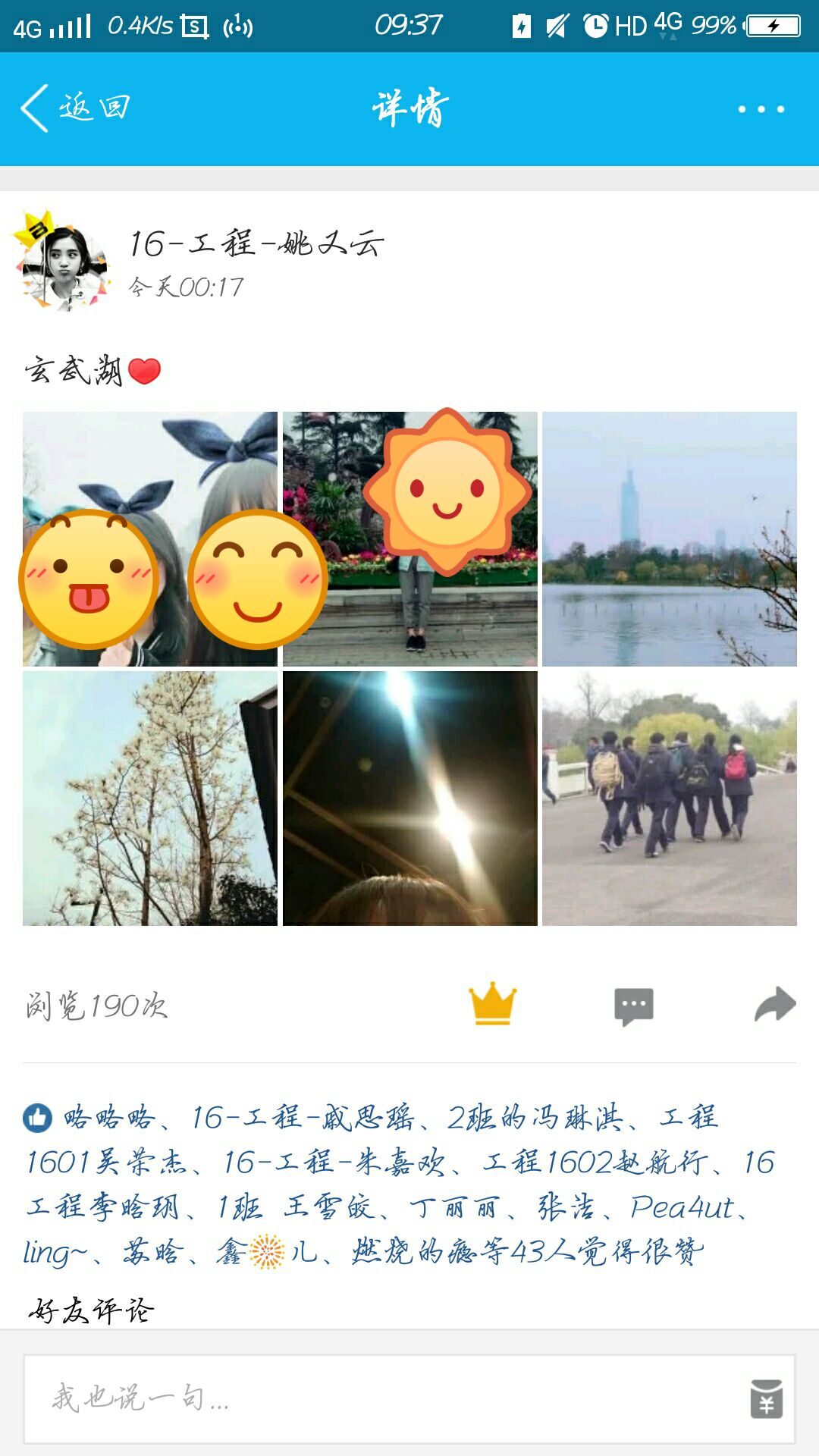Screen dimensions: 819x1456
Task: Open the selfie photo with emoji stickers
Action: 150,539
